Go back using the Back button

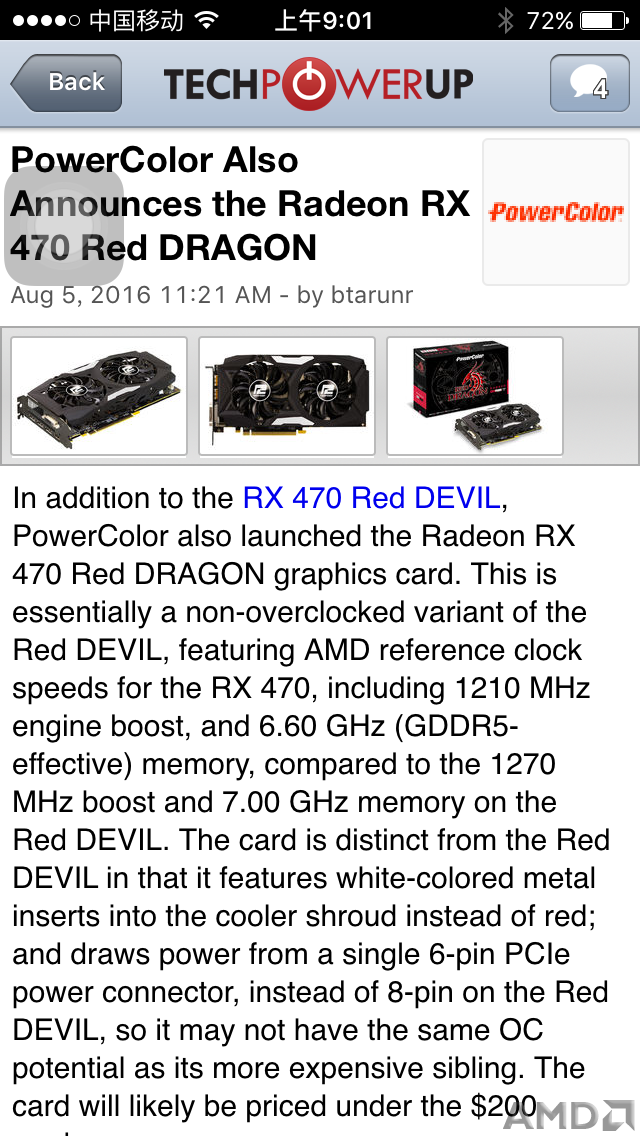pos(67,83)
